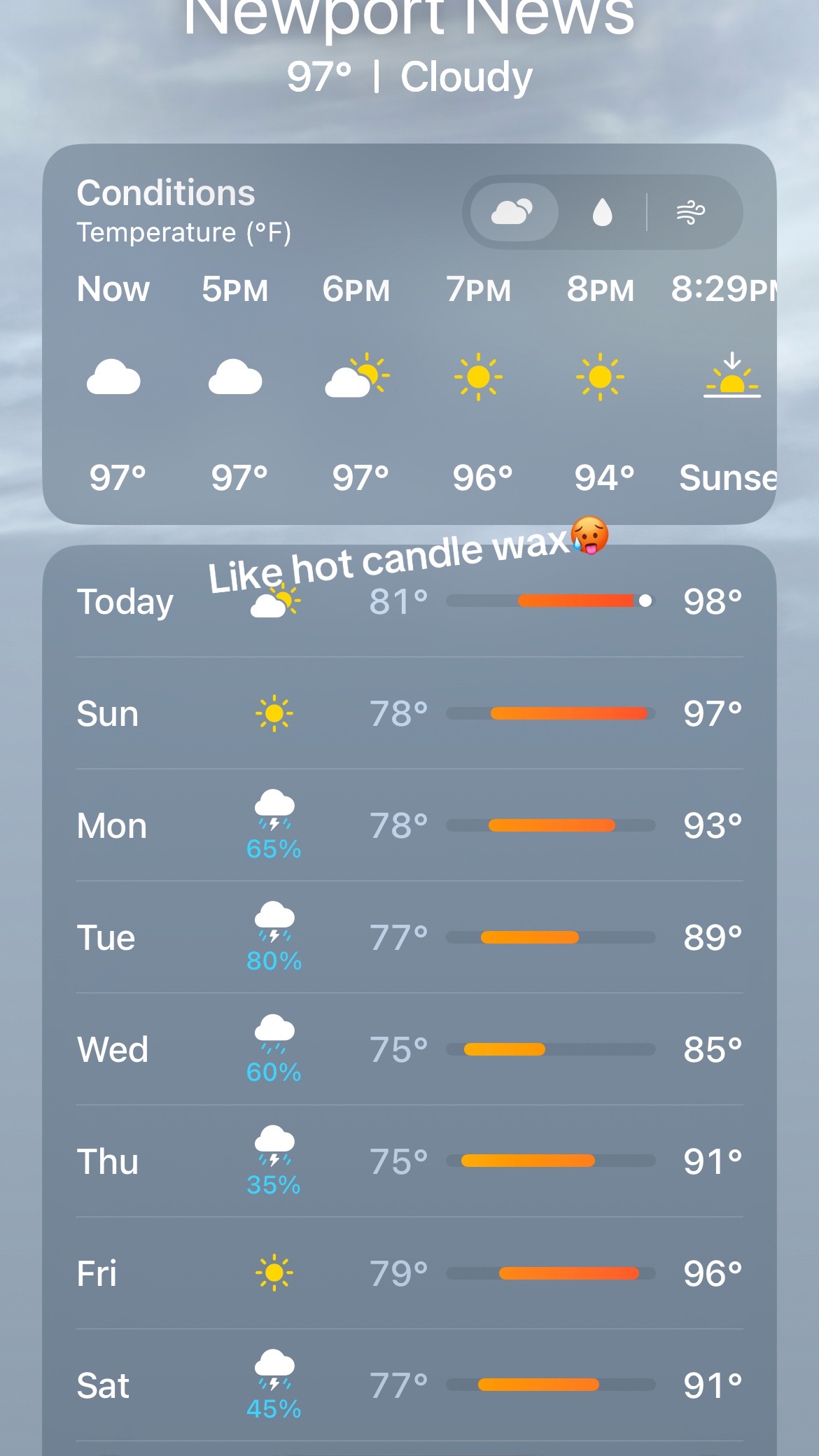Switch to the precipitation raindrop segment
819x1456 pixels.
click(x=602, y=211)
